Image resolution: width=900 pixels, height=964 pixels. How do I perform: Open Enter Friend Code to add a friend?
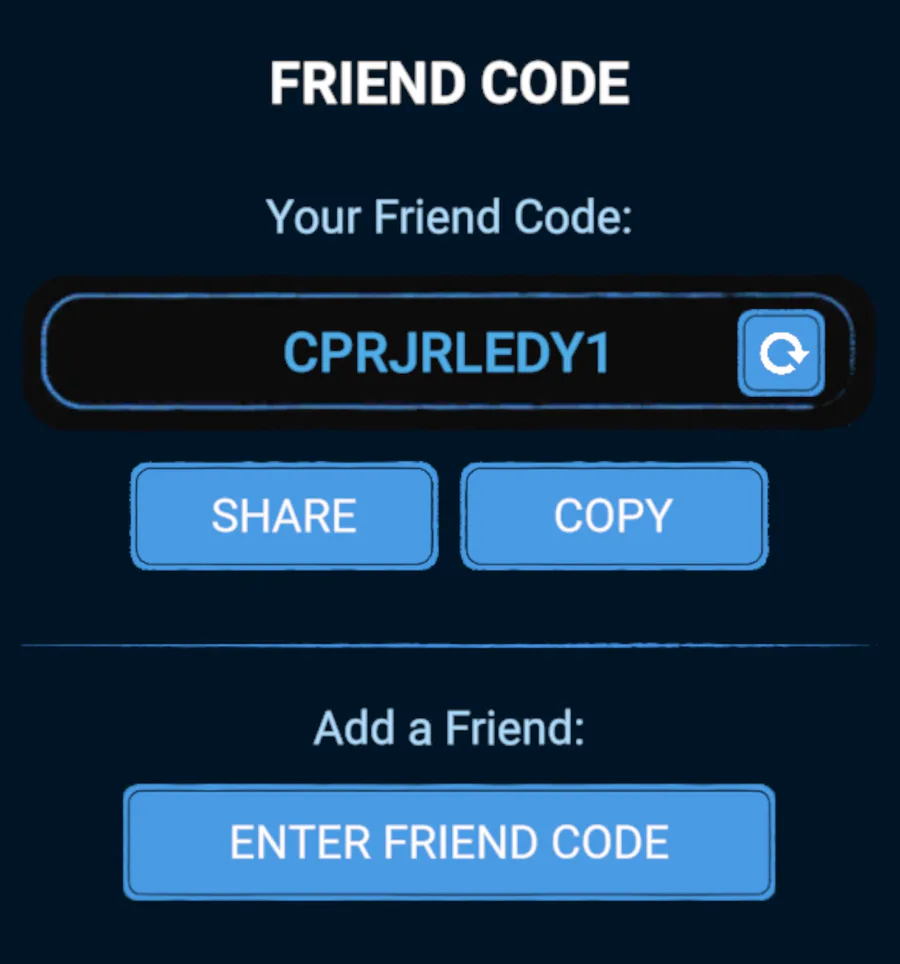pyautogui.click(x=449, y=842)
